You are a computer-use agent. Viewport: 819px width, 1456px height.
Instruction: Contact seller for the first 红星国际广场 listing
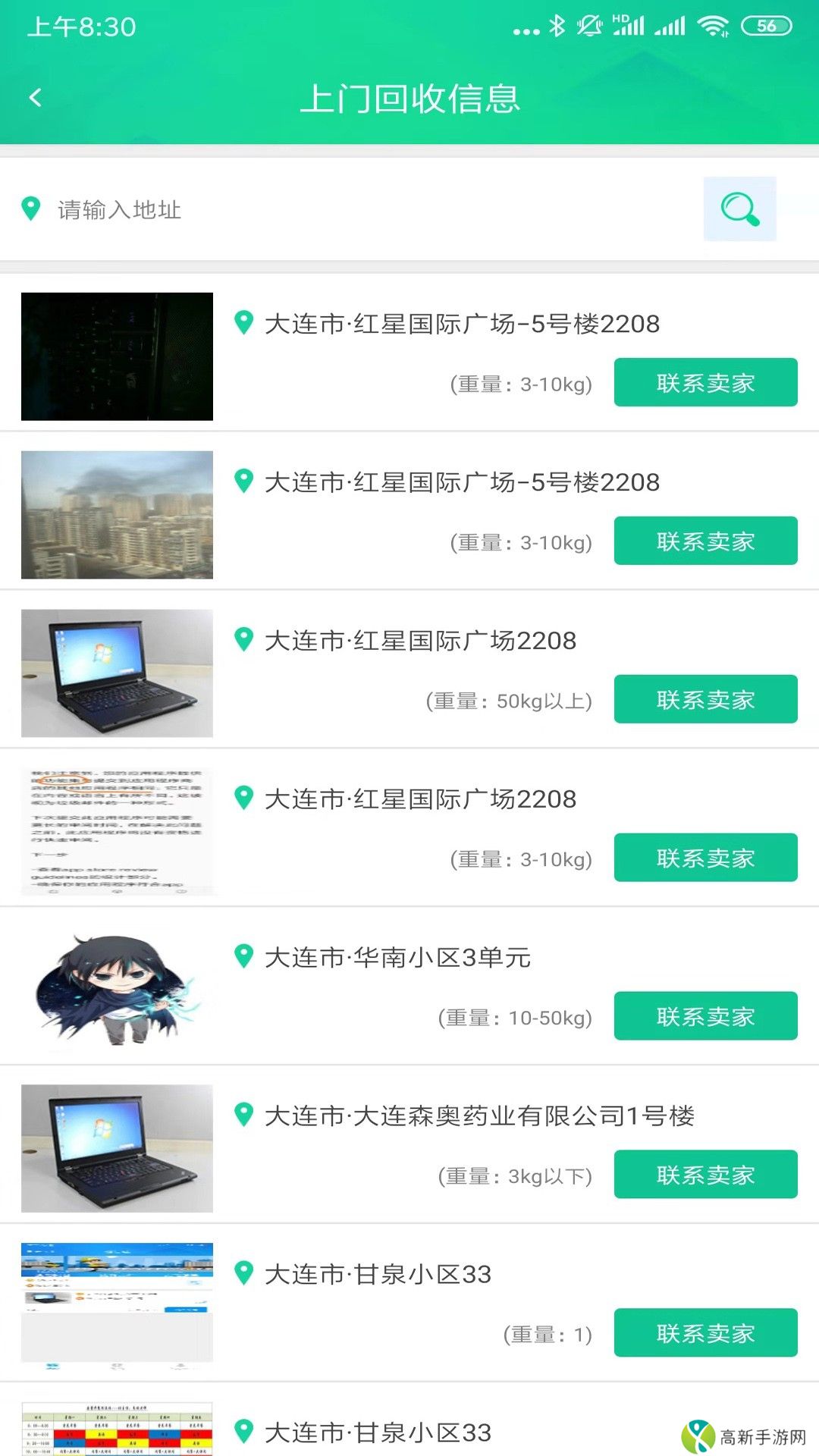[x=704, y=382]
